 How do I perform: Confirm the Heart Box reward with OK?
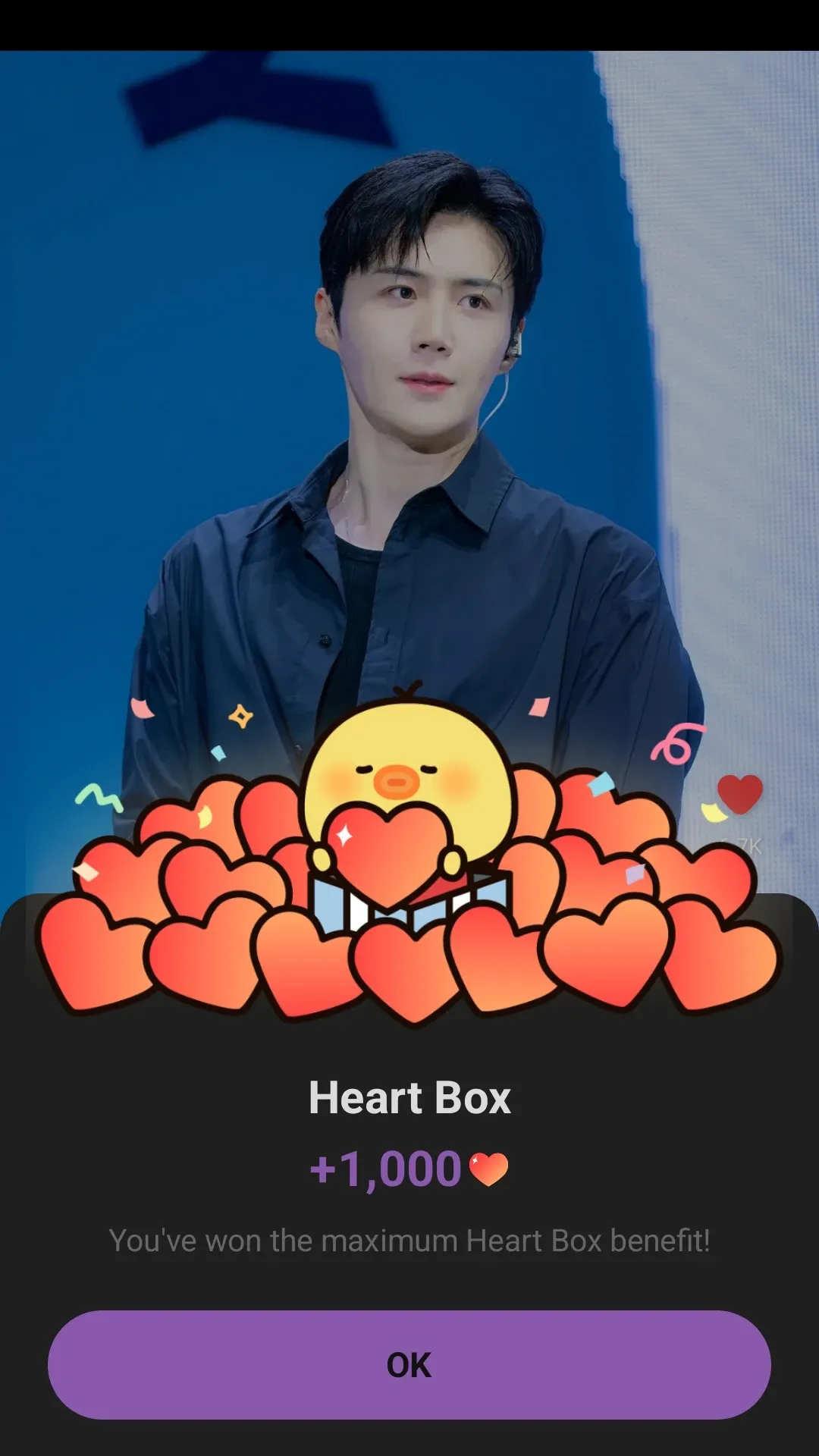[409, 1365]
